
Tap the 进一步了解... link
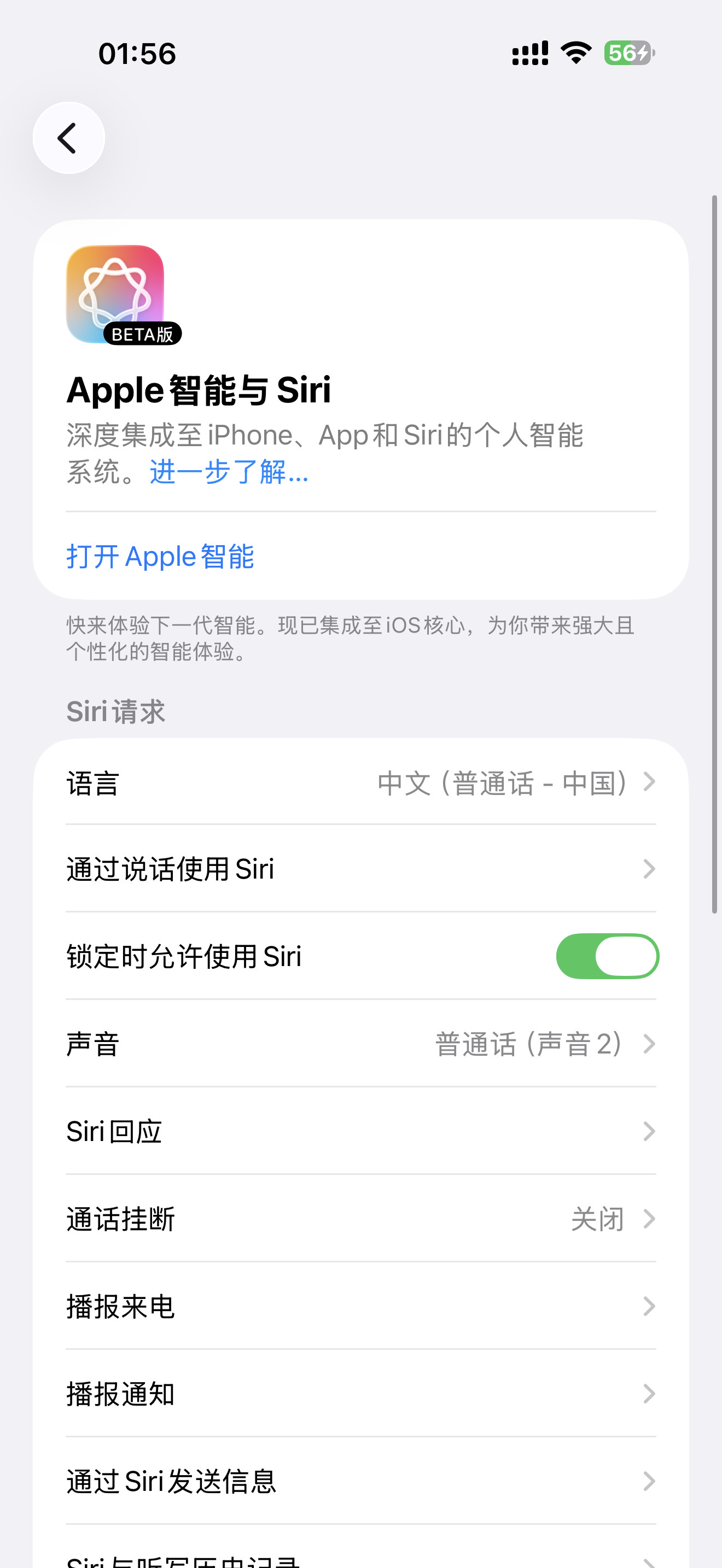click(x=228, y=476)
